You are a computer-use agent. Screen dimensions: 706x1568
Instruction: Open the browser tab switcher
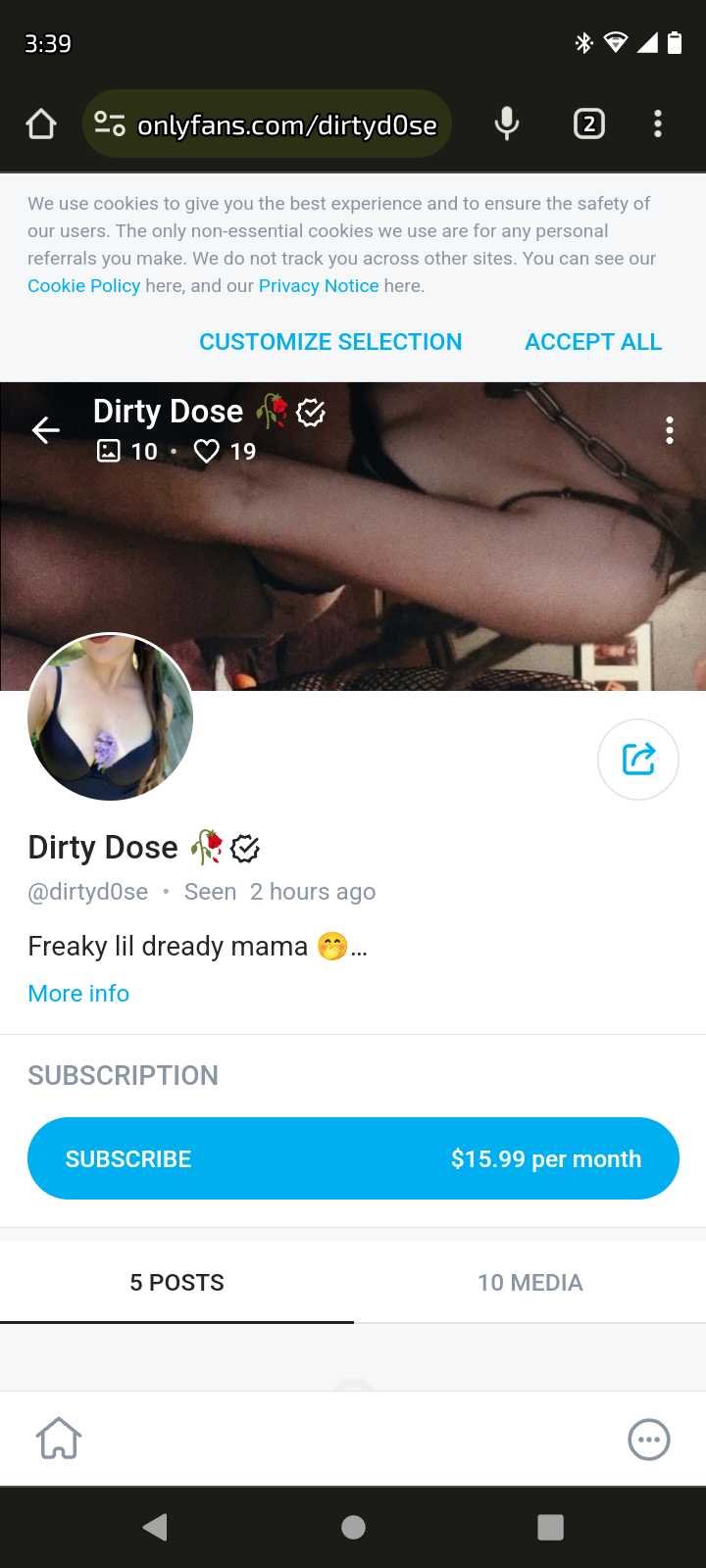point(588,124)
